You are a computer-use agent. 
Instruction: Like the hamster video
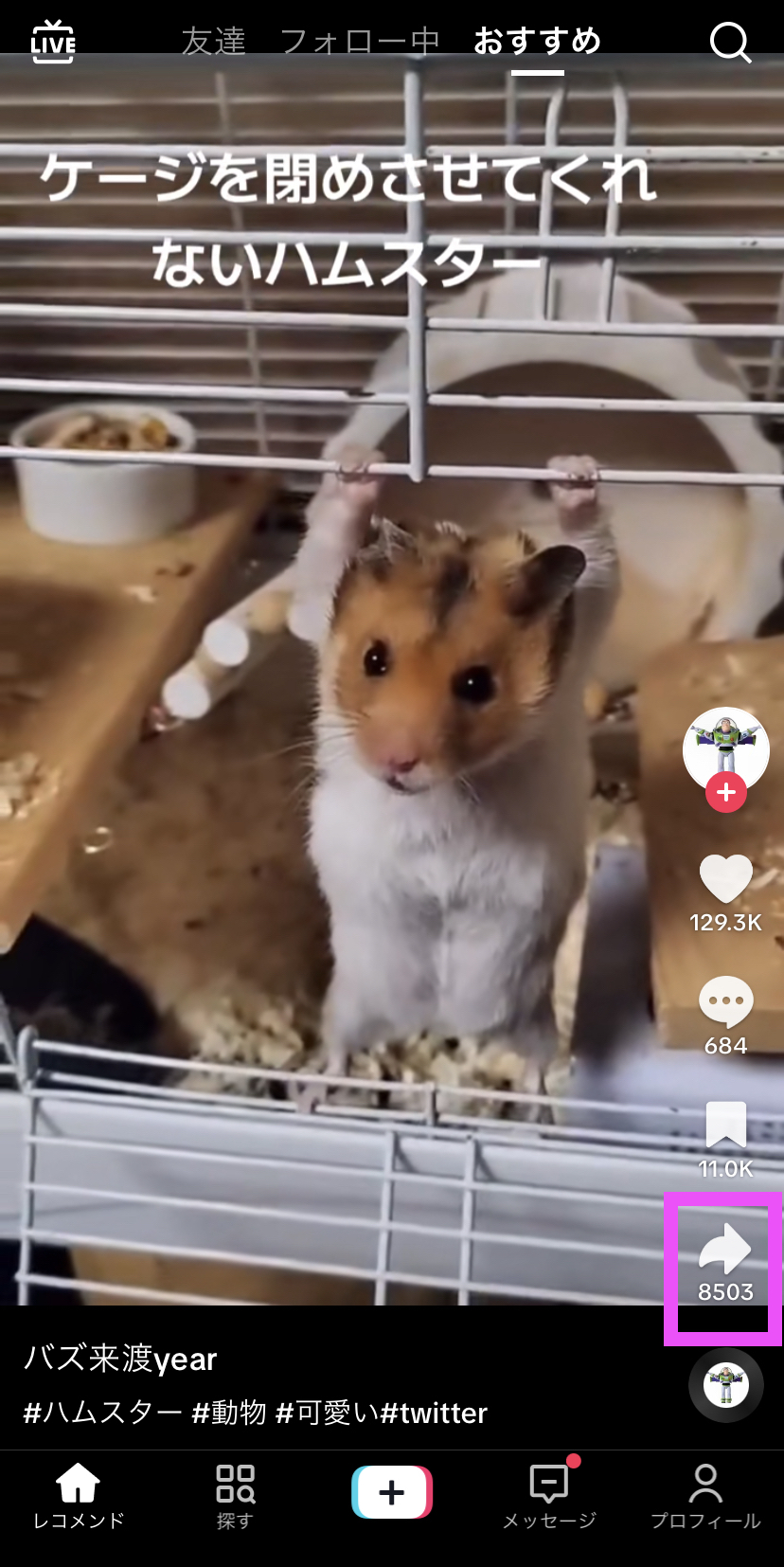coord(725,878)
